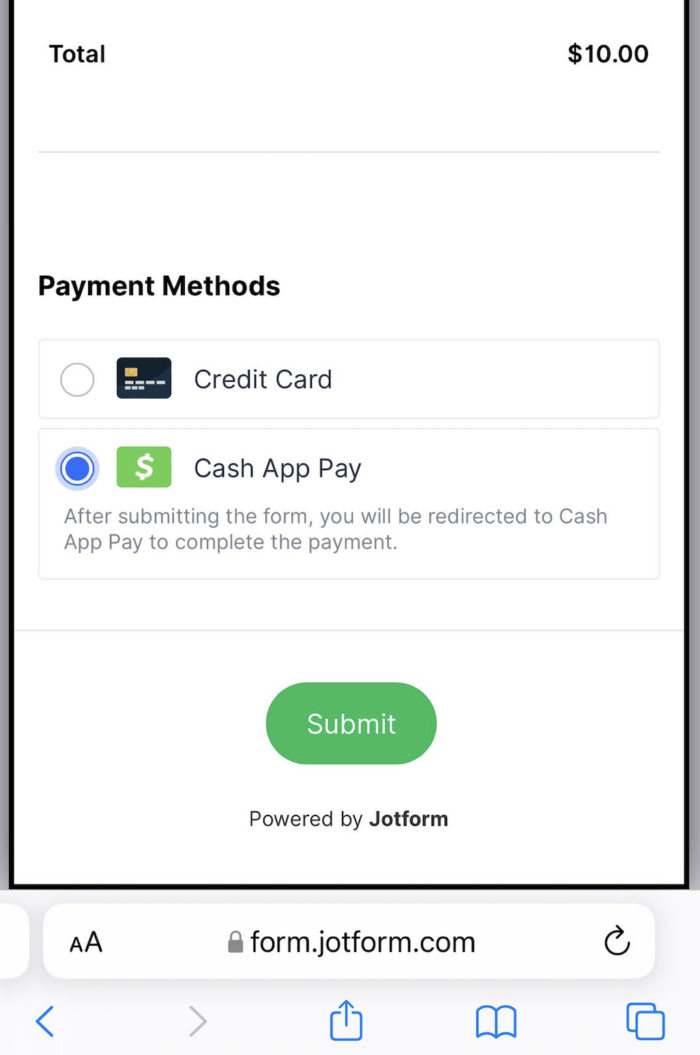The height and width of the screenshot is (1055, 700).
Task: Submit the payment form
Action: point(351,723)
